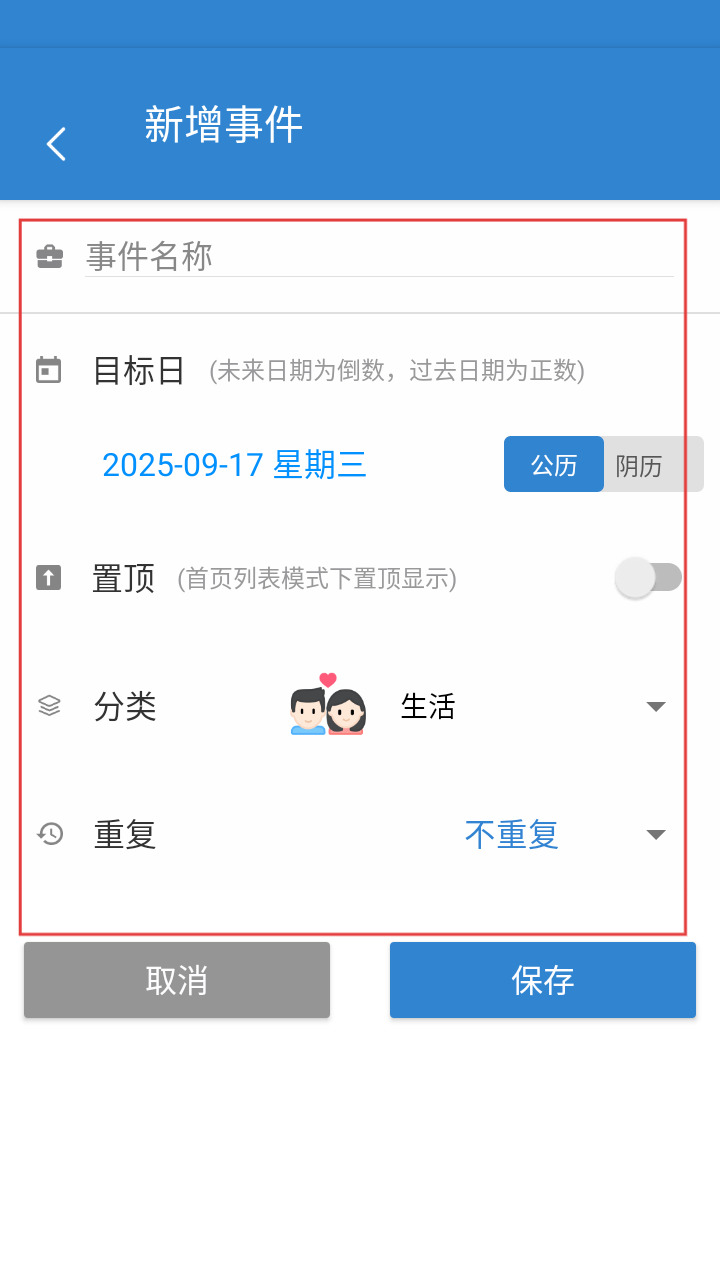Open the date picker showing 2025-09-17
720x1280 pixels.
(234, 465)
